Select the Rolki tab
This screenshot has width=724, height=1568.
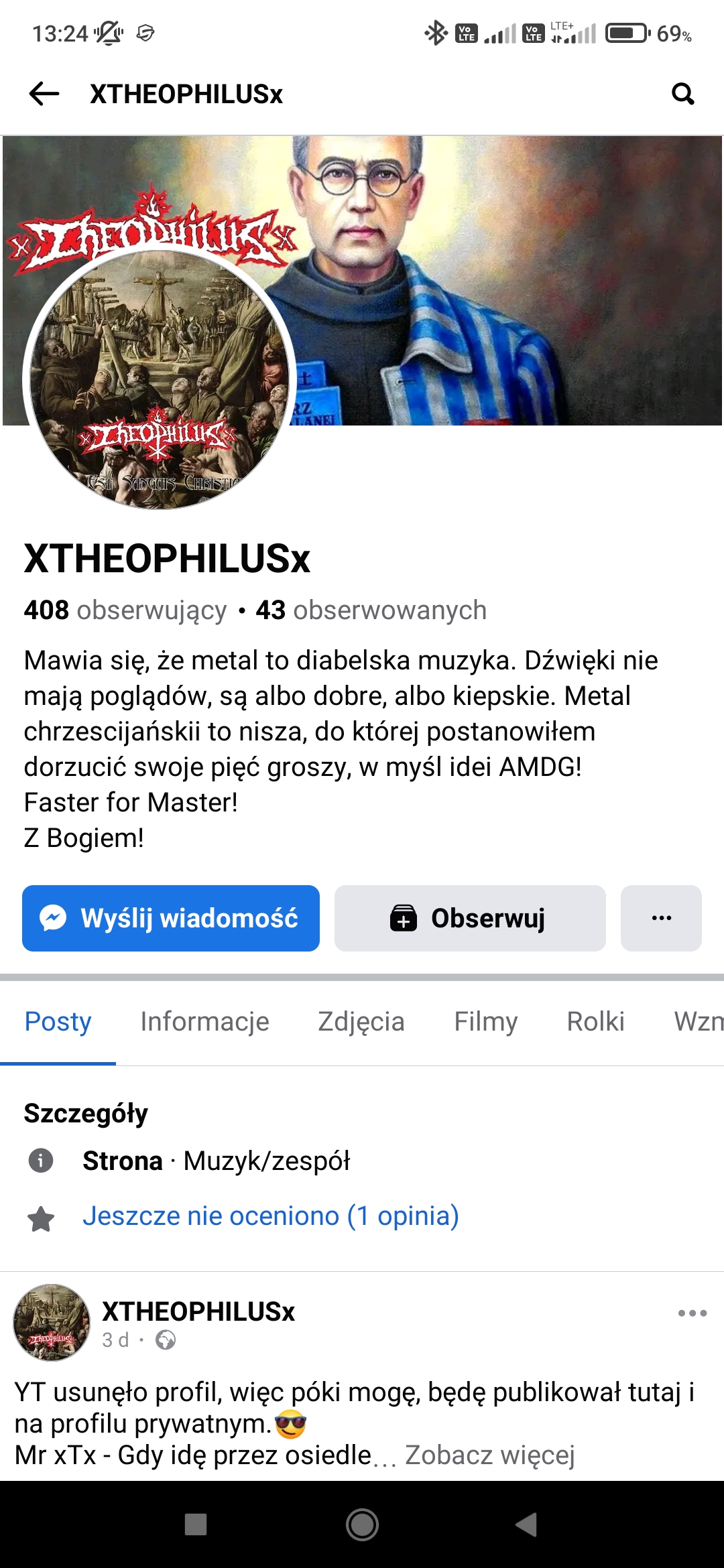[595, 1022]
